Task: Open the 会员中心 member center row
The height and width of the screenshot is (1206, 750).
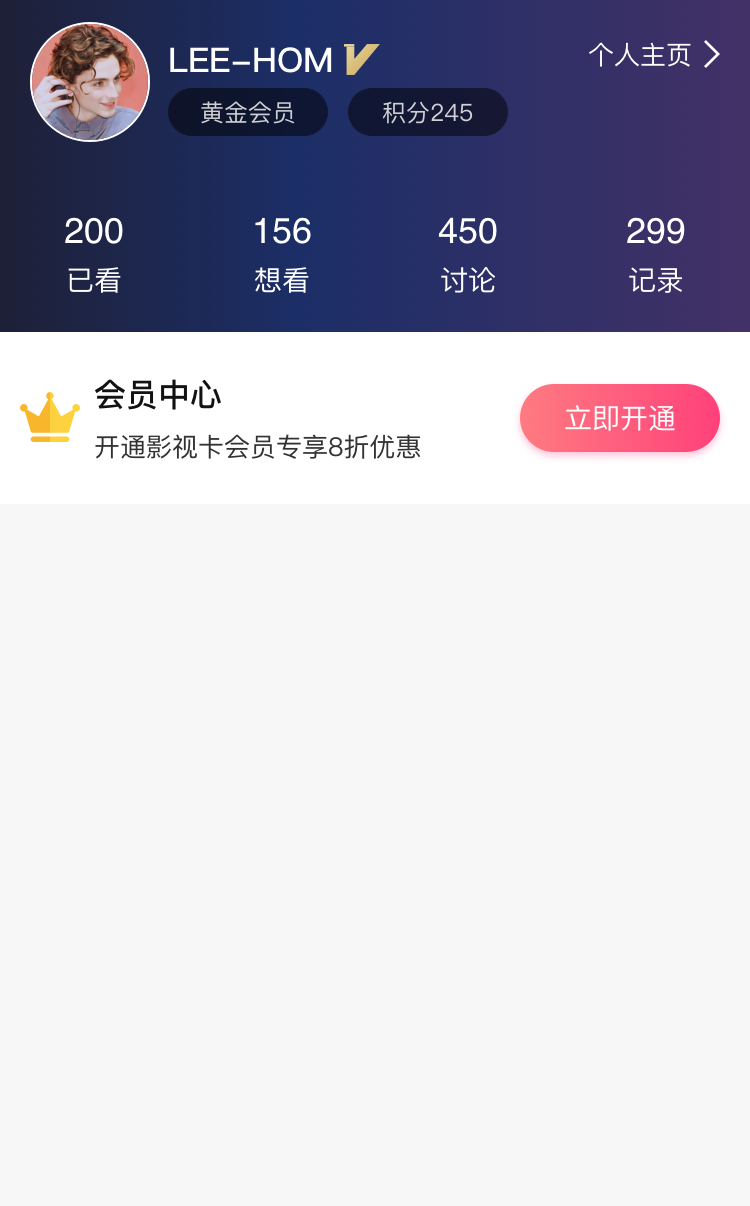Action: pos(258,420)
